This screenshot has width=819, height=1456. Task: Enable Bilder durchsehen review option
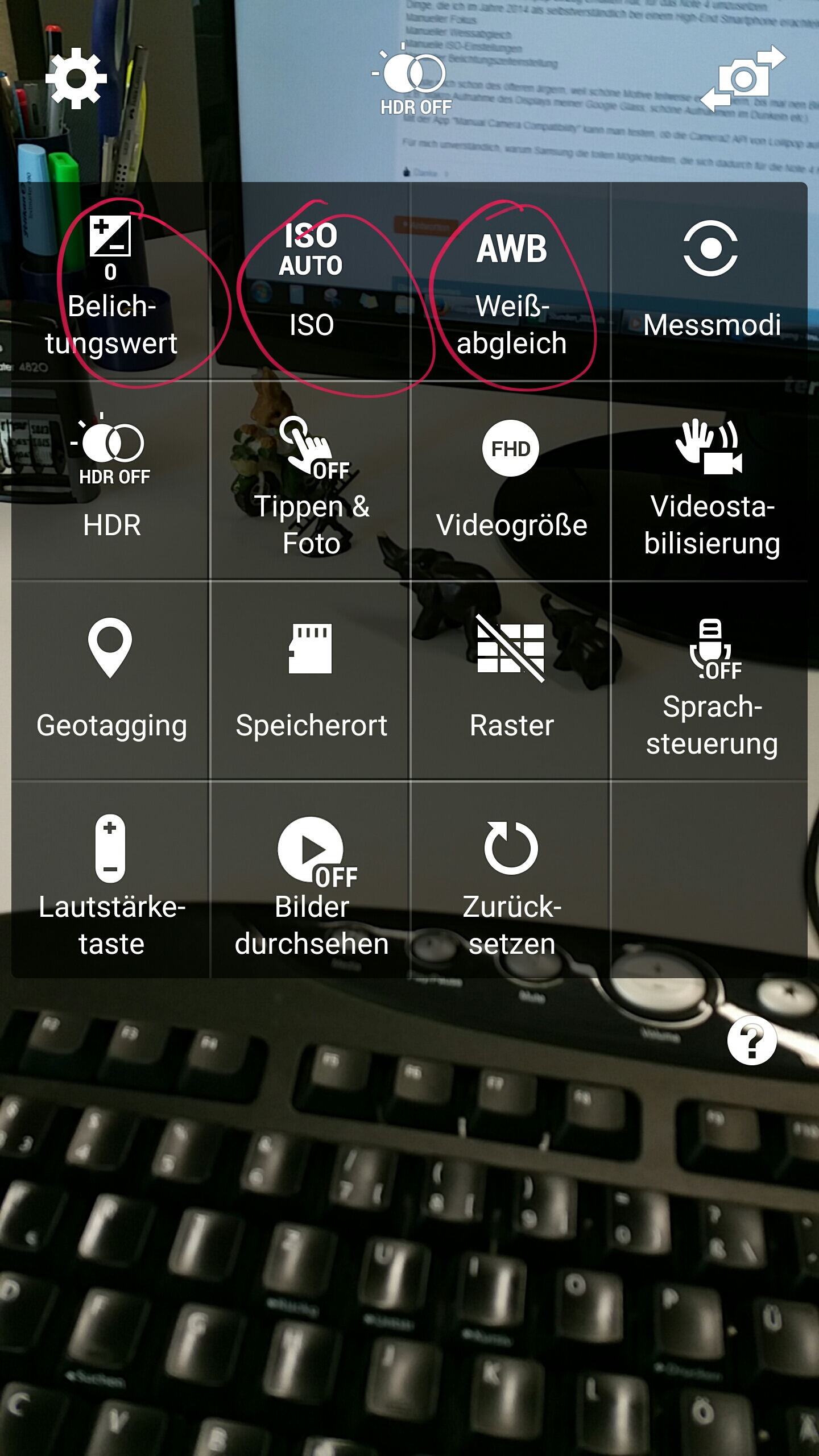(x=311, y=880)
